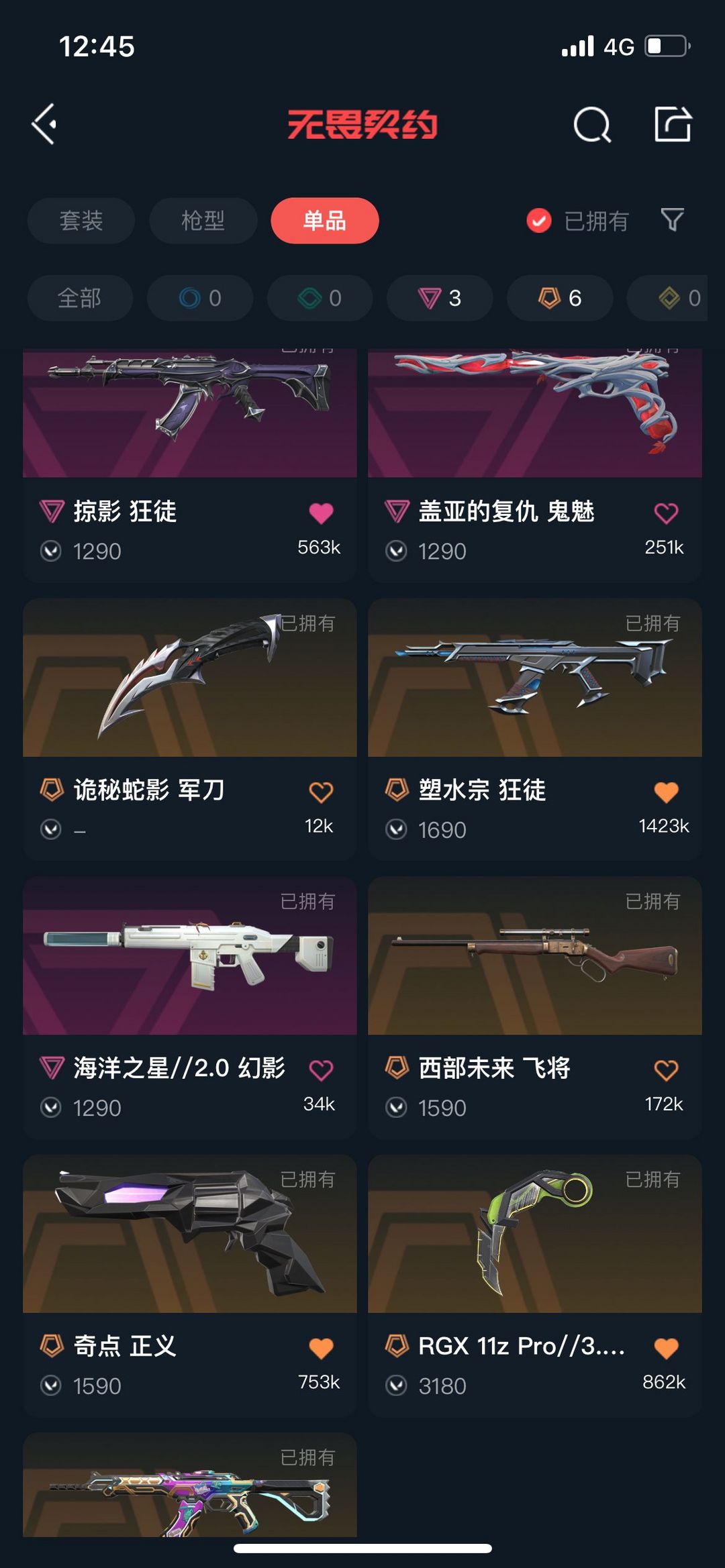Open search with the magnifier icon
The height and width of the screenshot is (1568, 725).
[592, 125]
